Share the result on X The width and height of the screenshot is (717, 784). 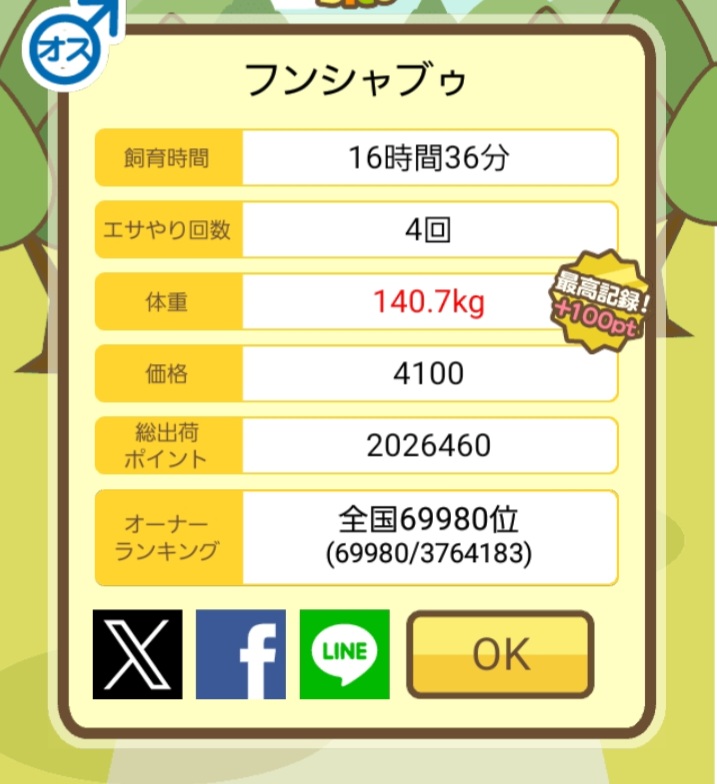[138, 654]
